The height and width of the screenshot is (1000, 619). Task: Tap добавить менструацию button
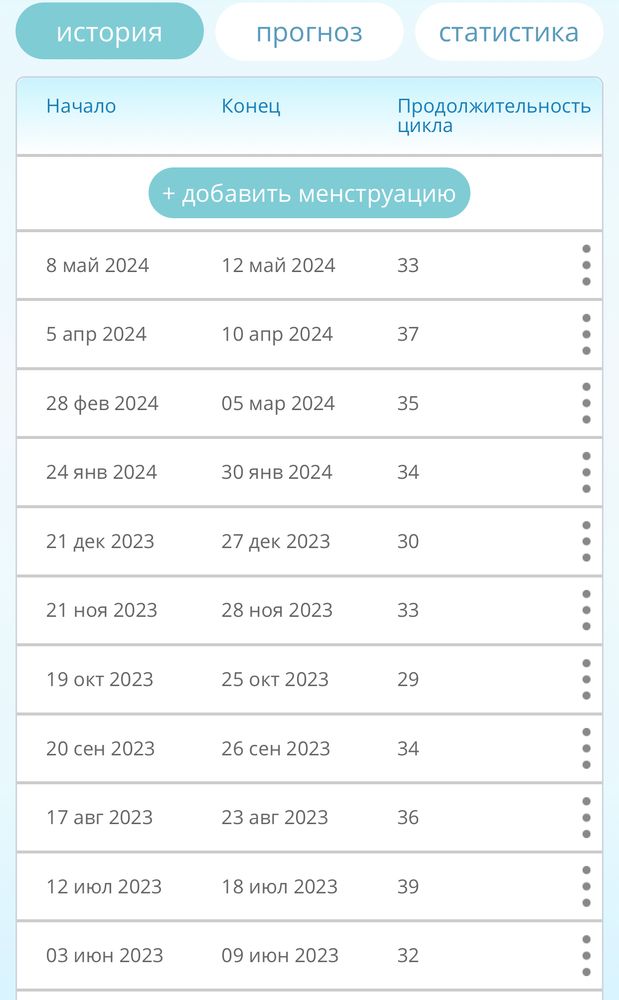click(x=309, y=193)
